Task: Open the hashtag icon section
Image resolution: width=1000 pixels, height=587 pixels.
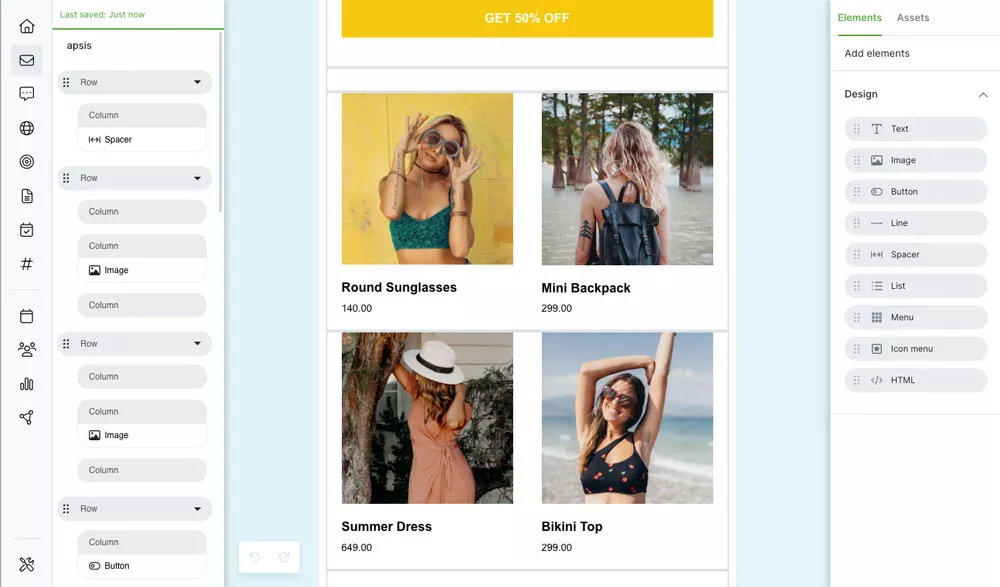Action: (27, 264)
